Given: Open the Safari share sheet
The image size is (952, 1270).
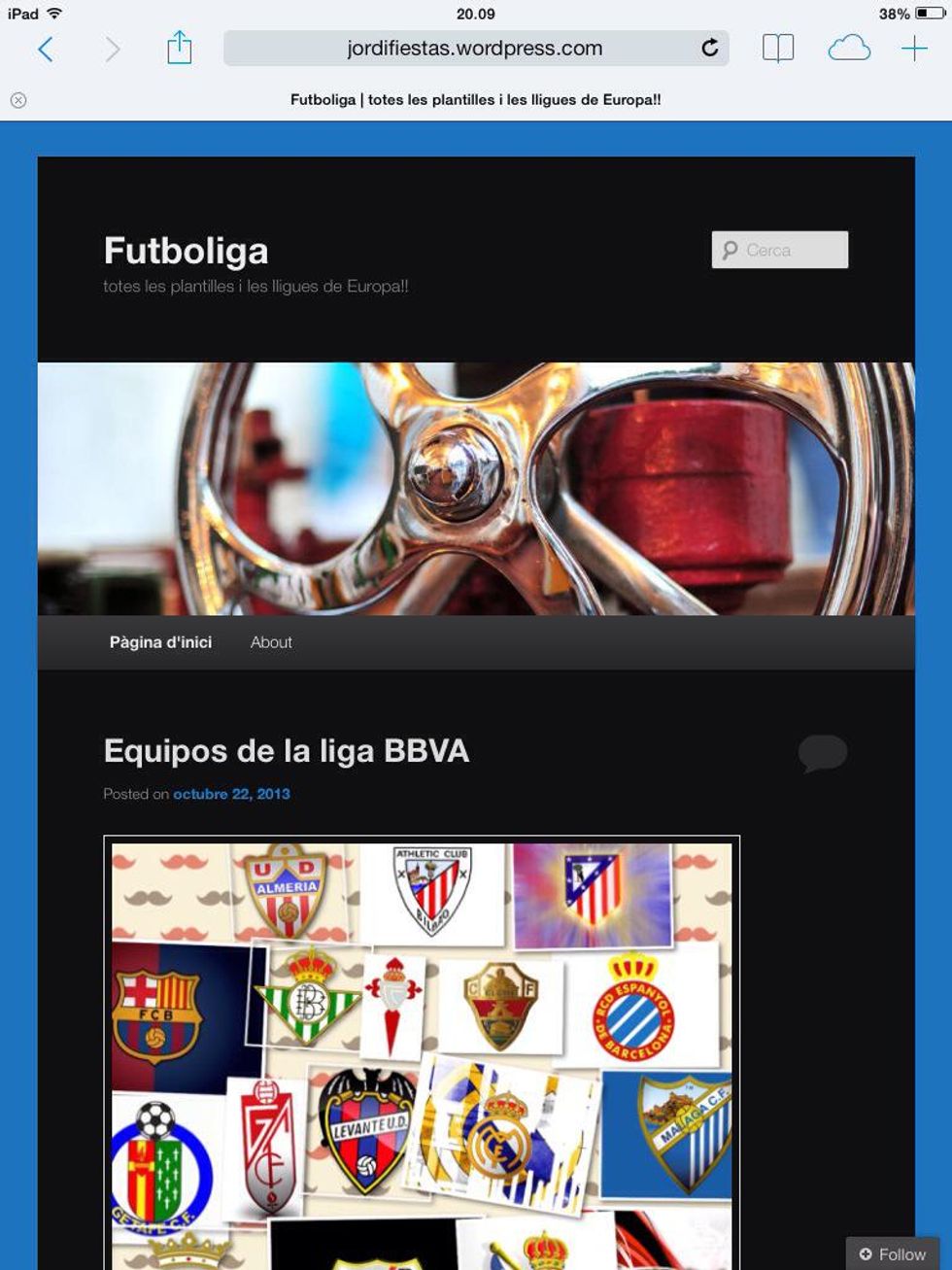Looking at the screenshot, I should pyautogui.click(x=180, y=48).
